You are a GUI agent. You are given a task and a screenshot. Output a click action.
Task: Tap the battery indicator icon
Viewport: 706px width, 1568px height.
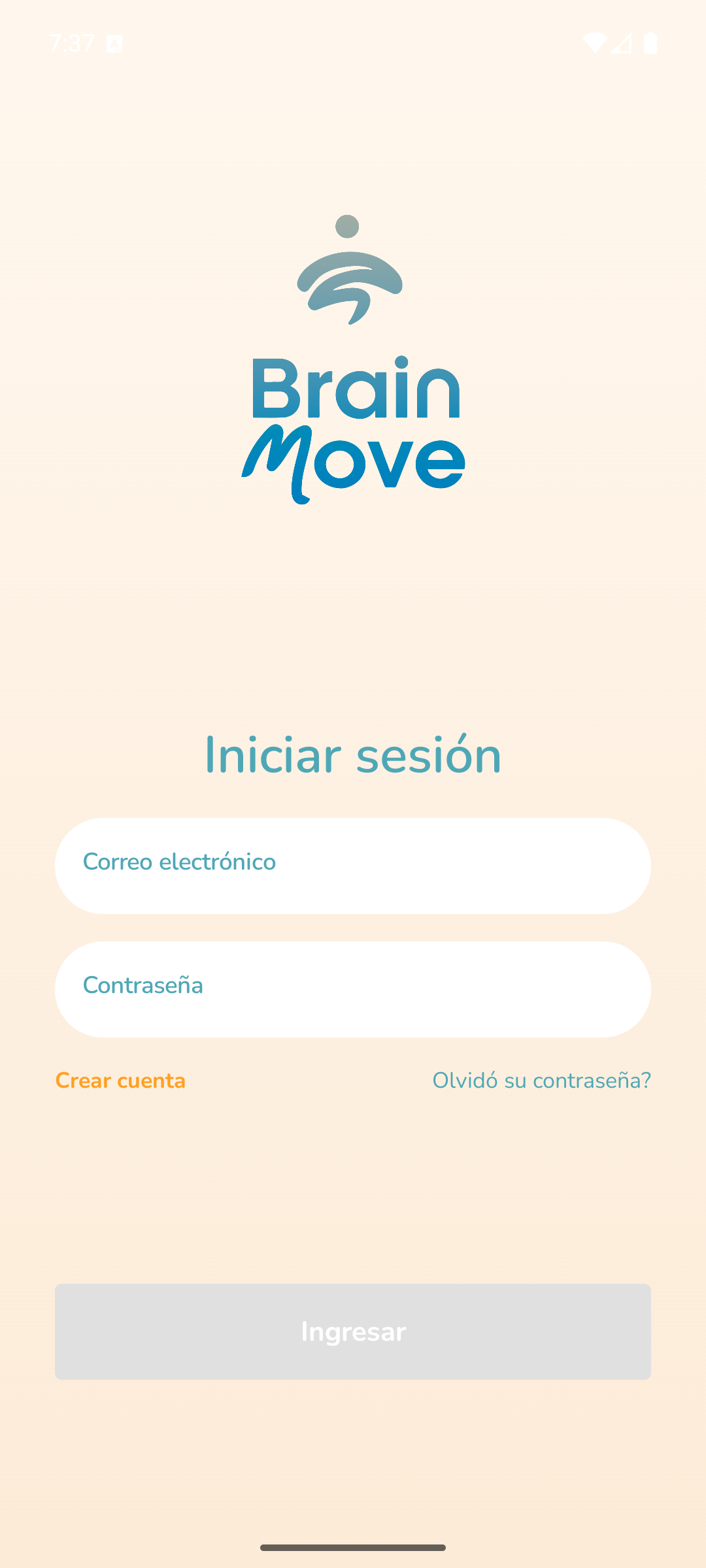click(x=650, y=42)
